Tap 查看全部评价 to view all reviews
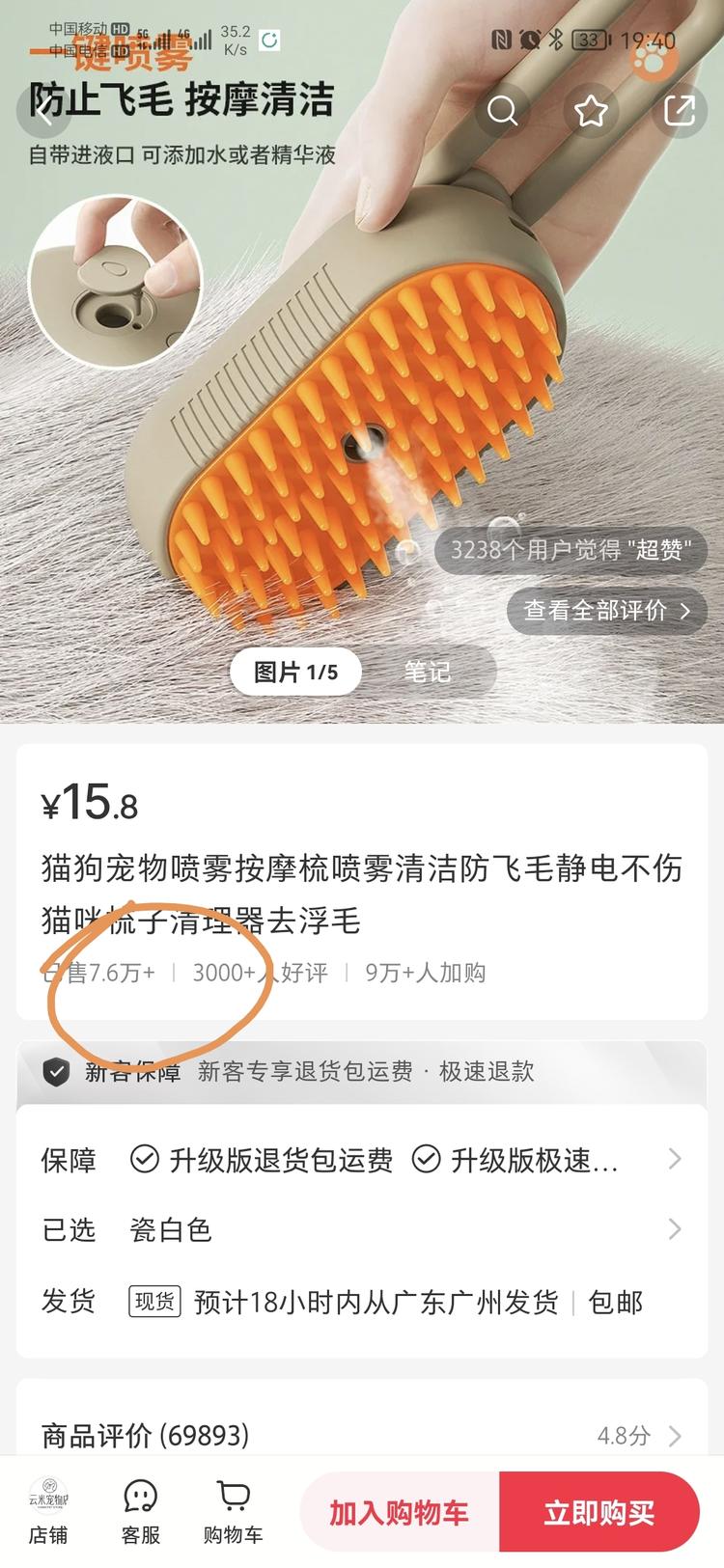Viewport: 724px width, 1568px height. click(606, 610)
